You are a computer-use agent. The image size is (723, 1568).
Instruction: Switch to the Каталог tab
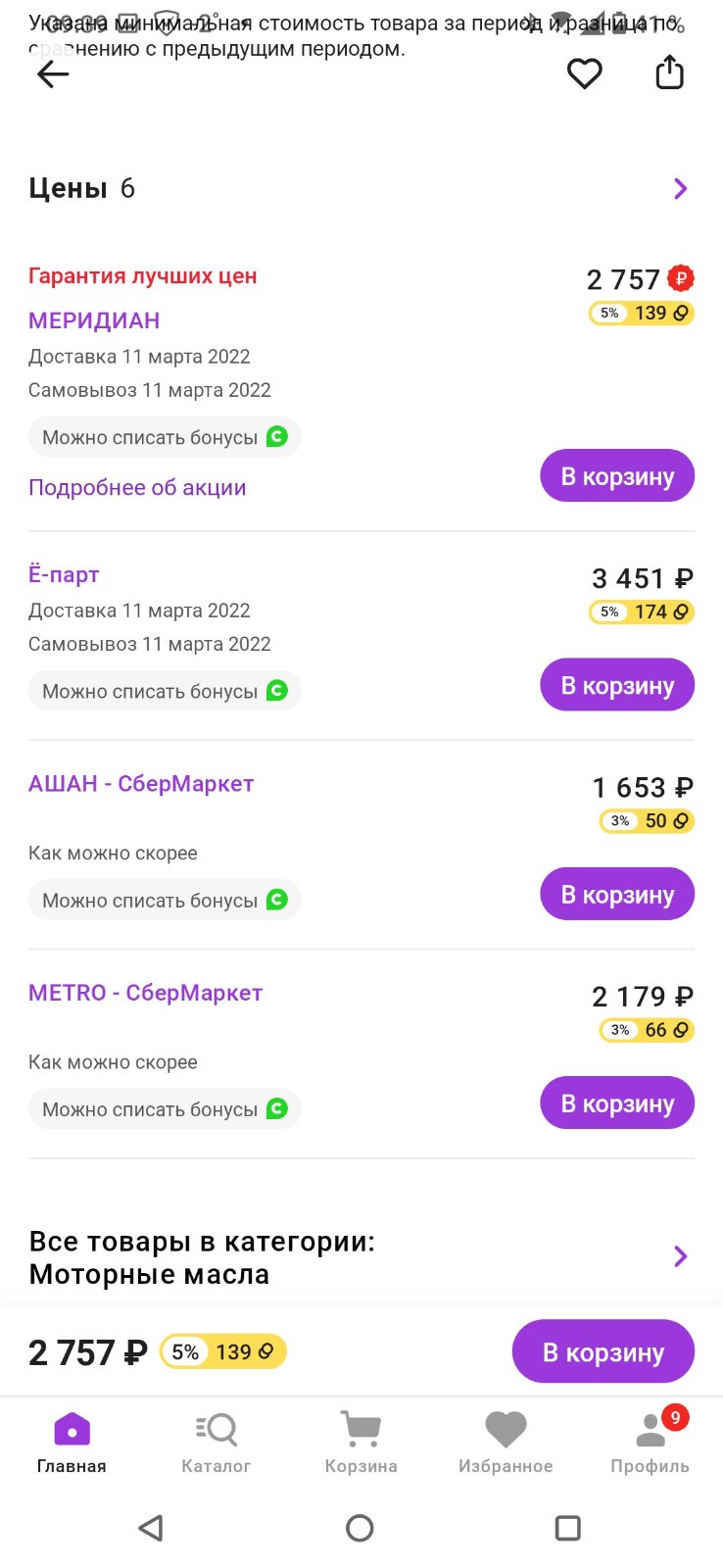(217, 1443)
